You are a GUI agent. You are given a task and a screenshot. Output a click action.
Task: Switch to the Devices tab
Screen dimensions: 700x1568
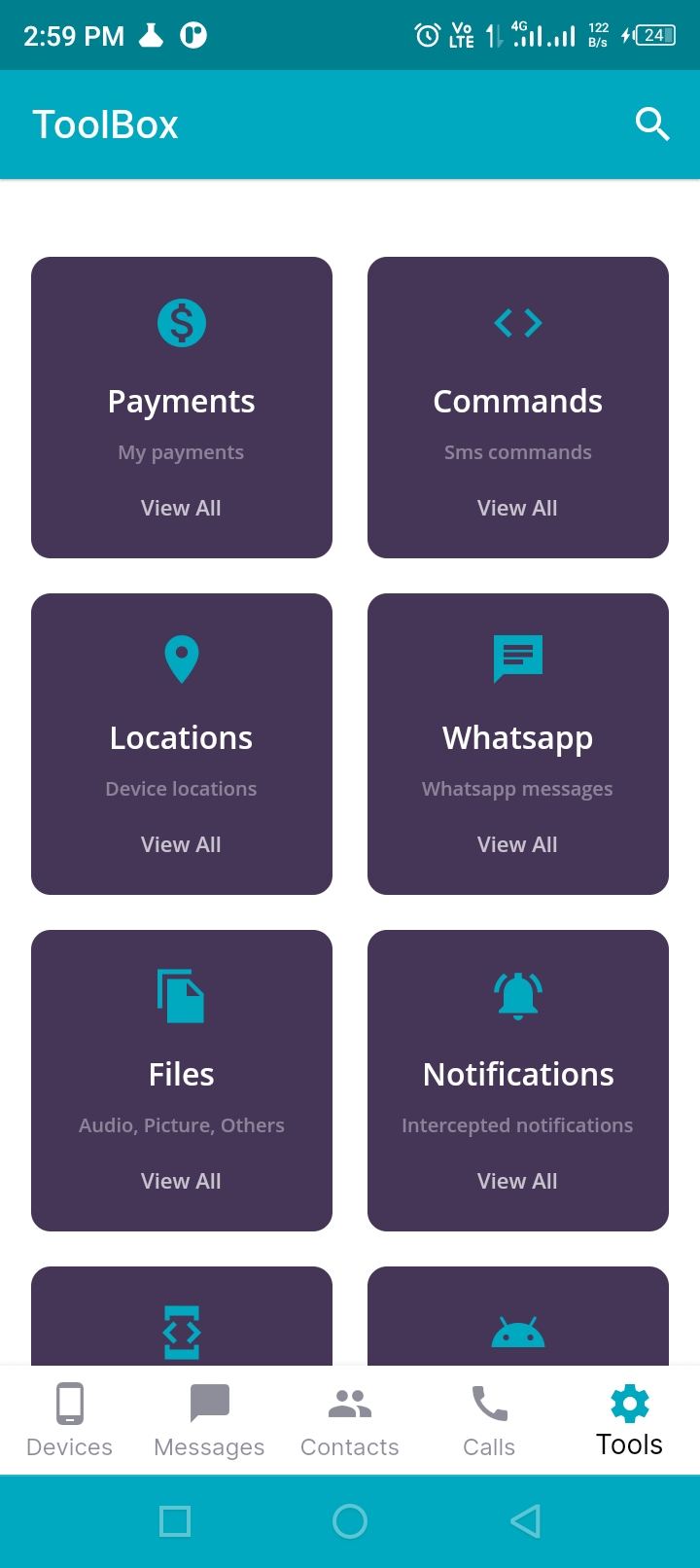tap(70, 1420)
